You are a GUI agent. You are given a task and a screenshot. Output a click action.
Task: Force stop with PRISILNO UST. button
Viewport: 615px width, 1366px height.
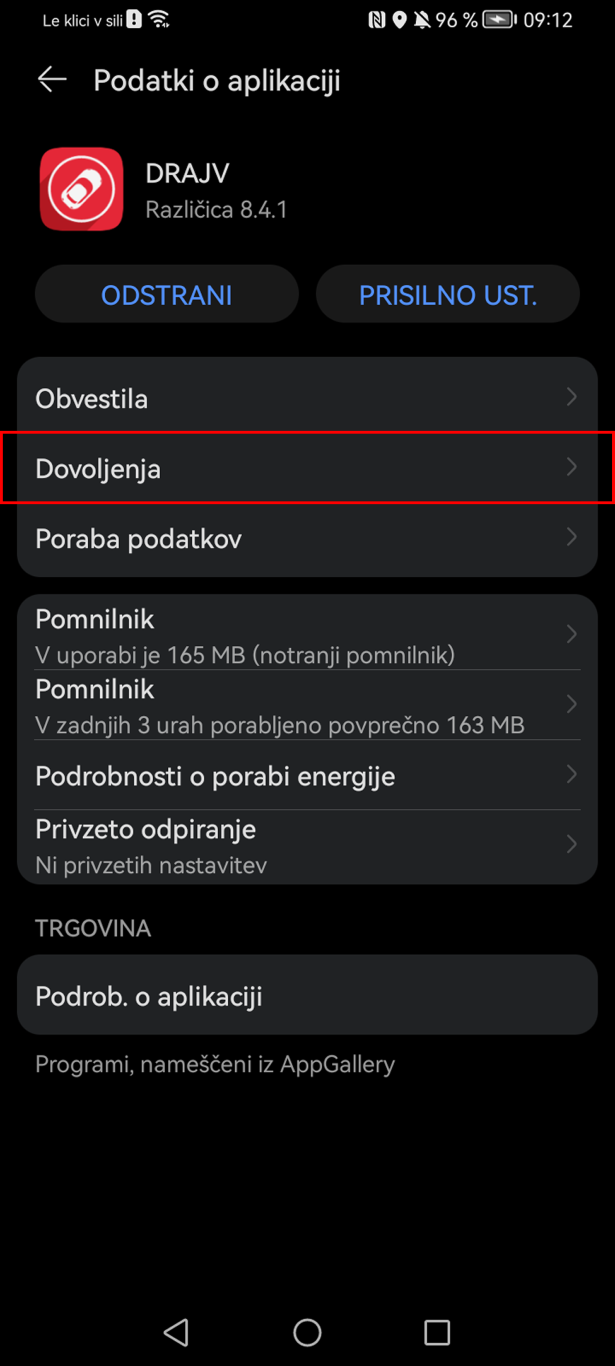(448, 295)
